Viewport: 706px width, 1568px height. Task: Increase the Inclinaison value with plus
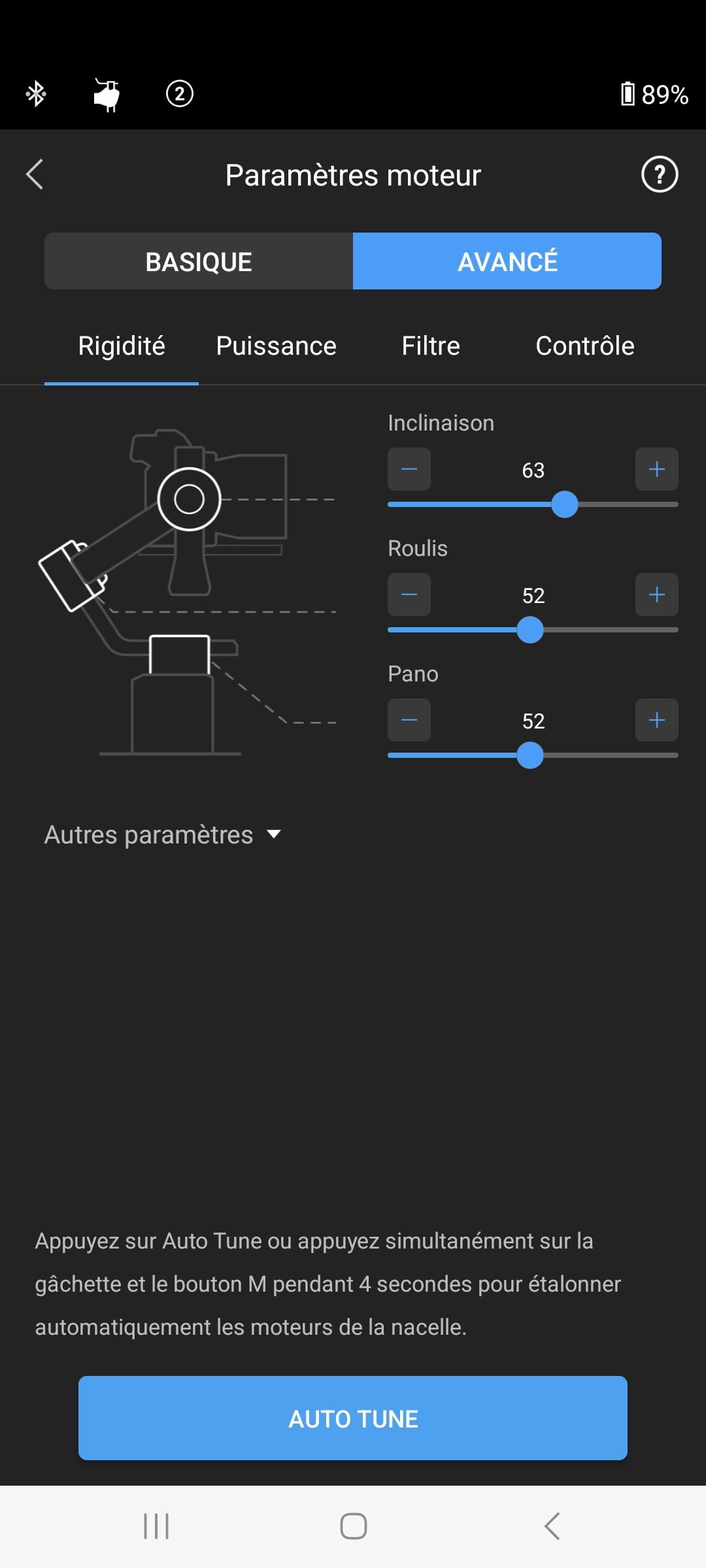pos(656,469)
